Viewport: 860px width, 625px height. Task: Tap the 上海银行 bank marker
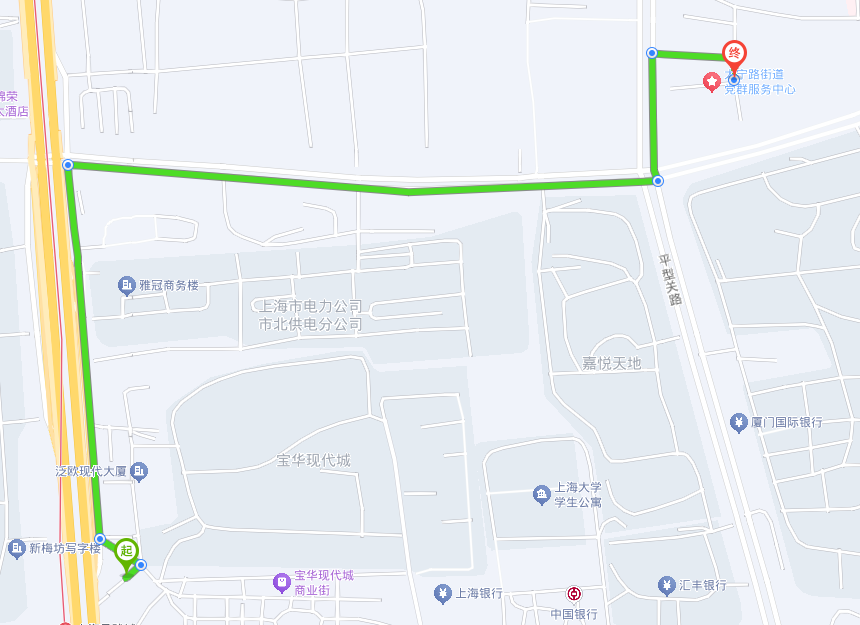(x=442, y=593)
